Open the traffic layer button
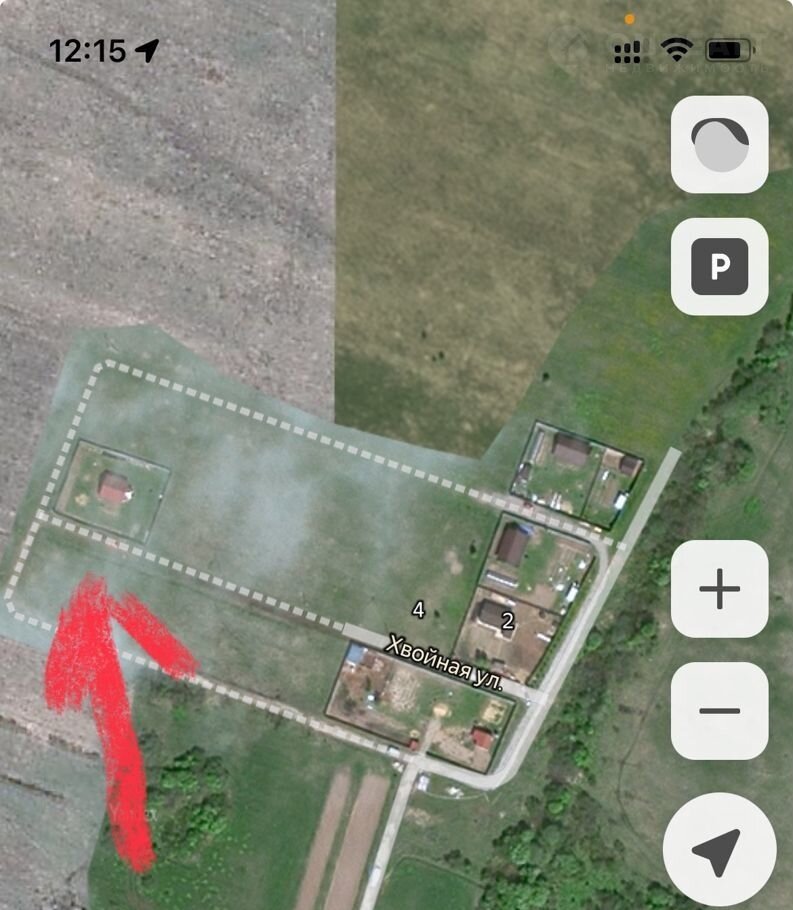The width and height of the screenshot is (793, 910). pyautogui.click(x=719, y=145)
